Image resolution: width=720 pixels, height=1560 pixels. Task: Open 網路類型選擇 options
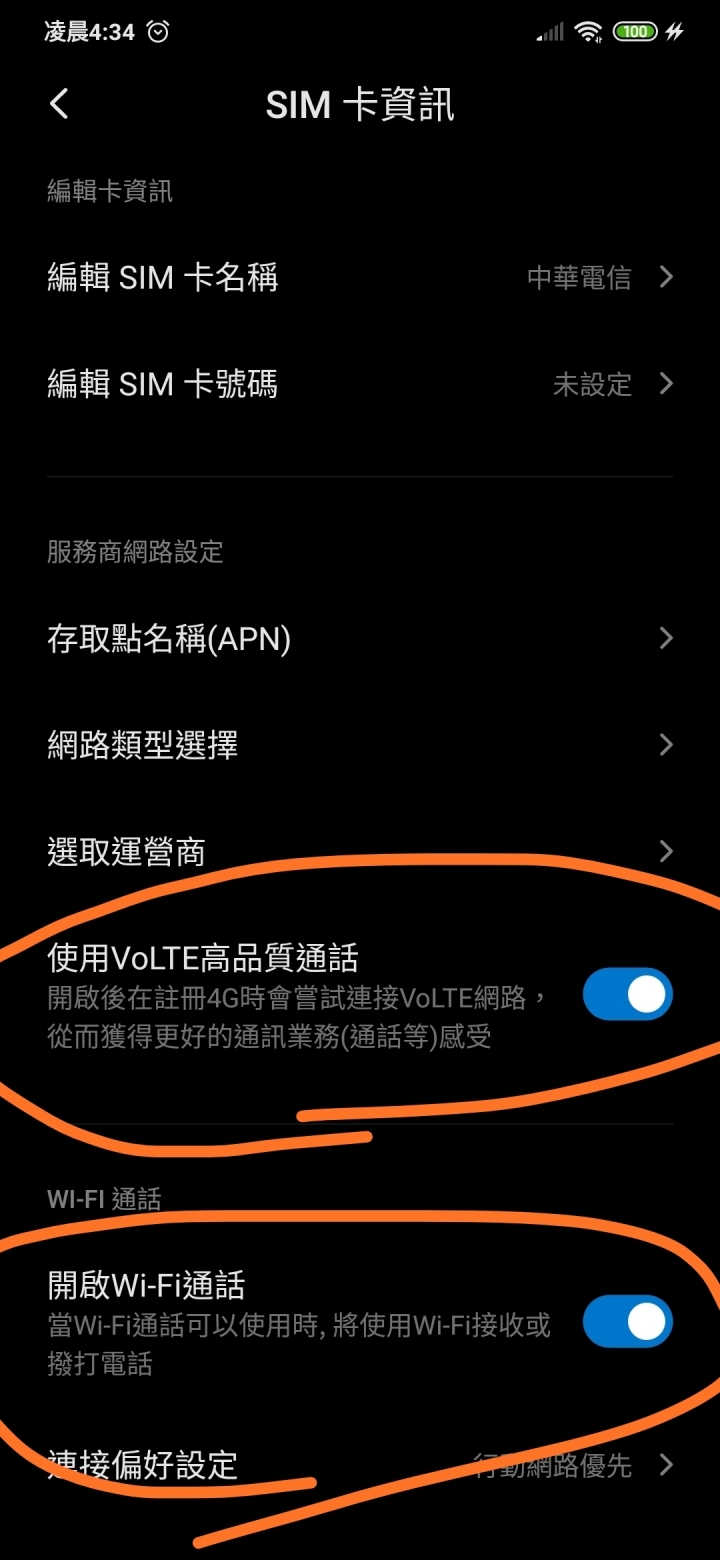360,745
